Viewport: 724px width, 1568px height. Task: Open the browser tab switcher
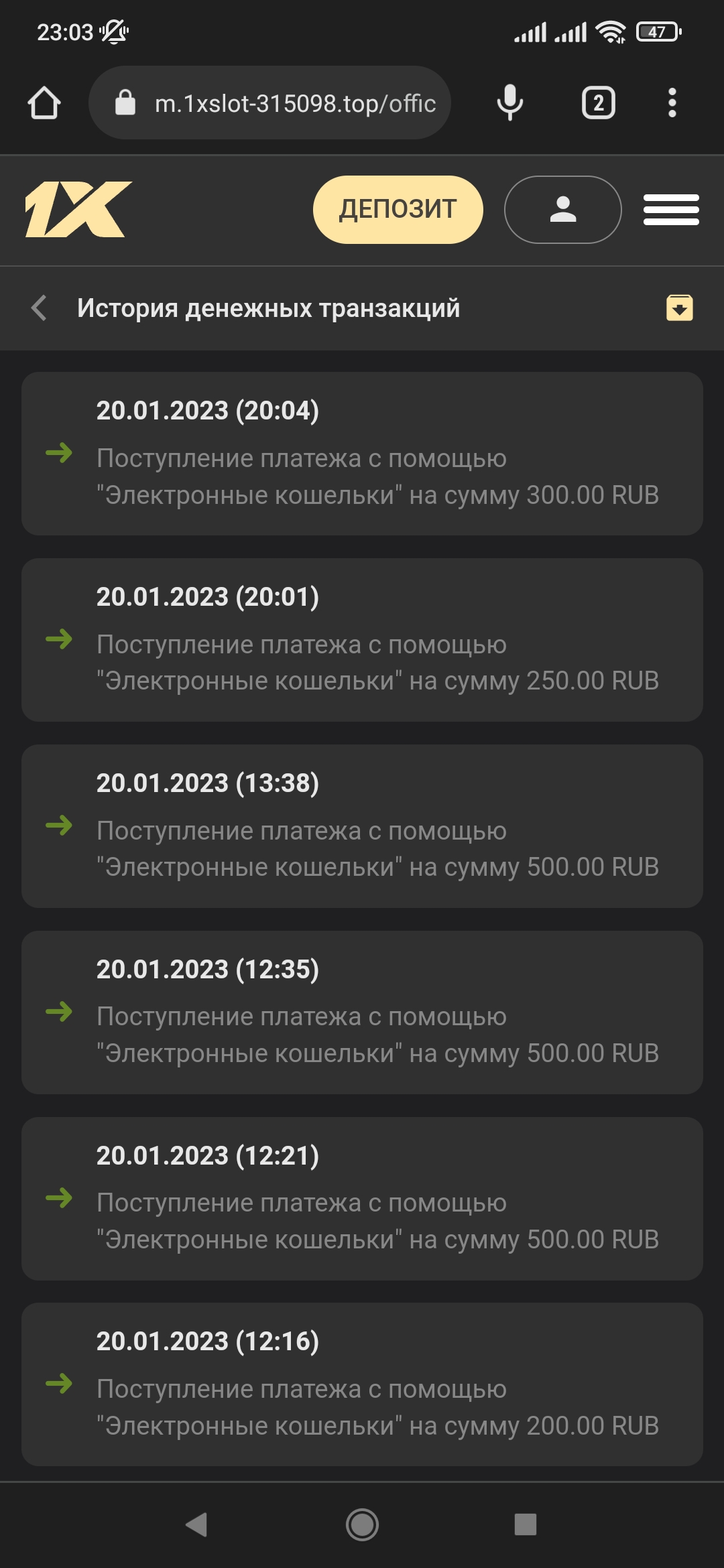click(x=598, y=103)
